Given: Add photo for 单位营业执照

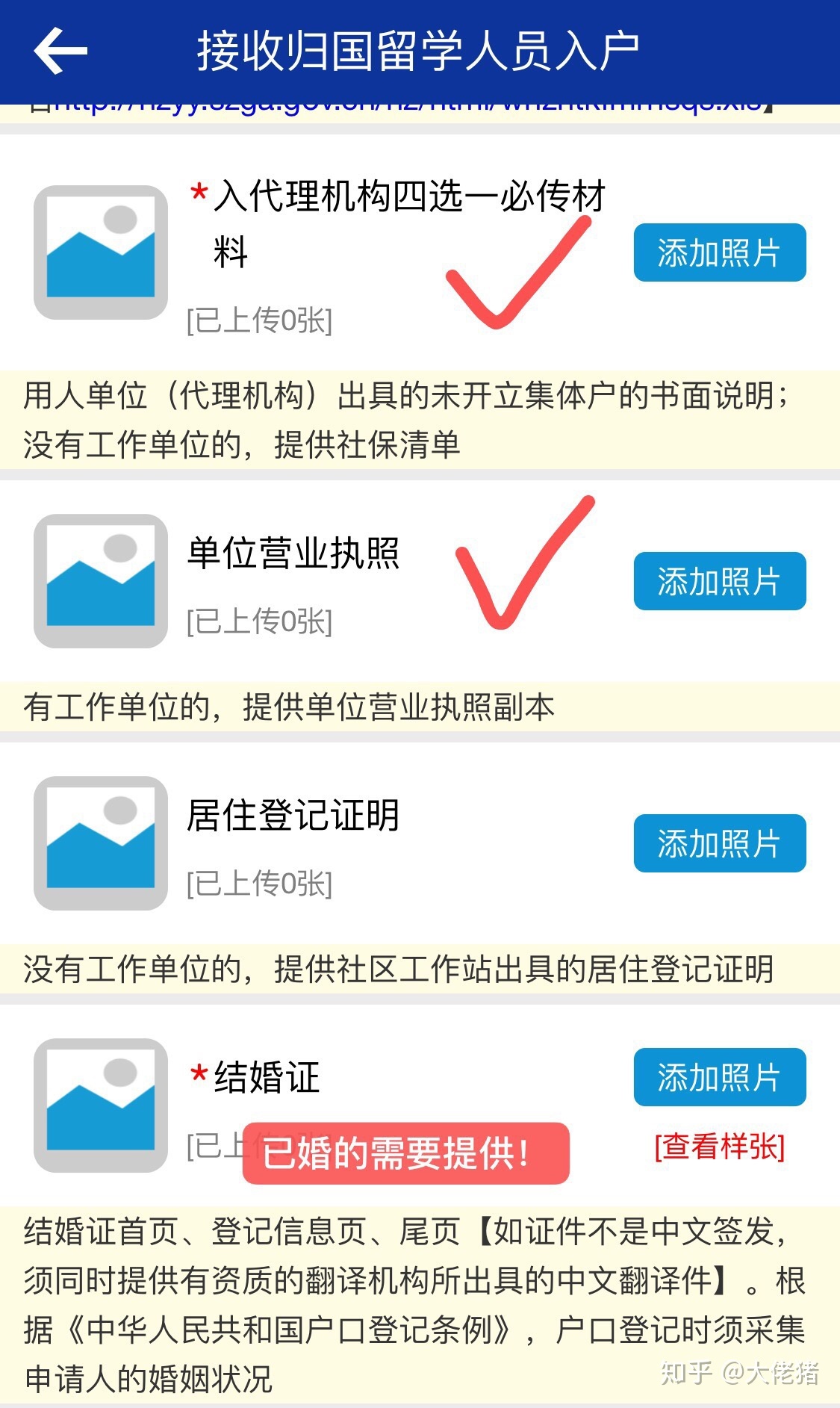Looking at the screenshot, I should coord(720,581).
